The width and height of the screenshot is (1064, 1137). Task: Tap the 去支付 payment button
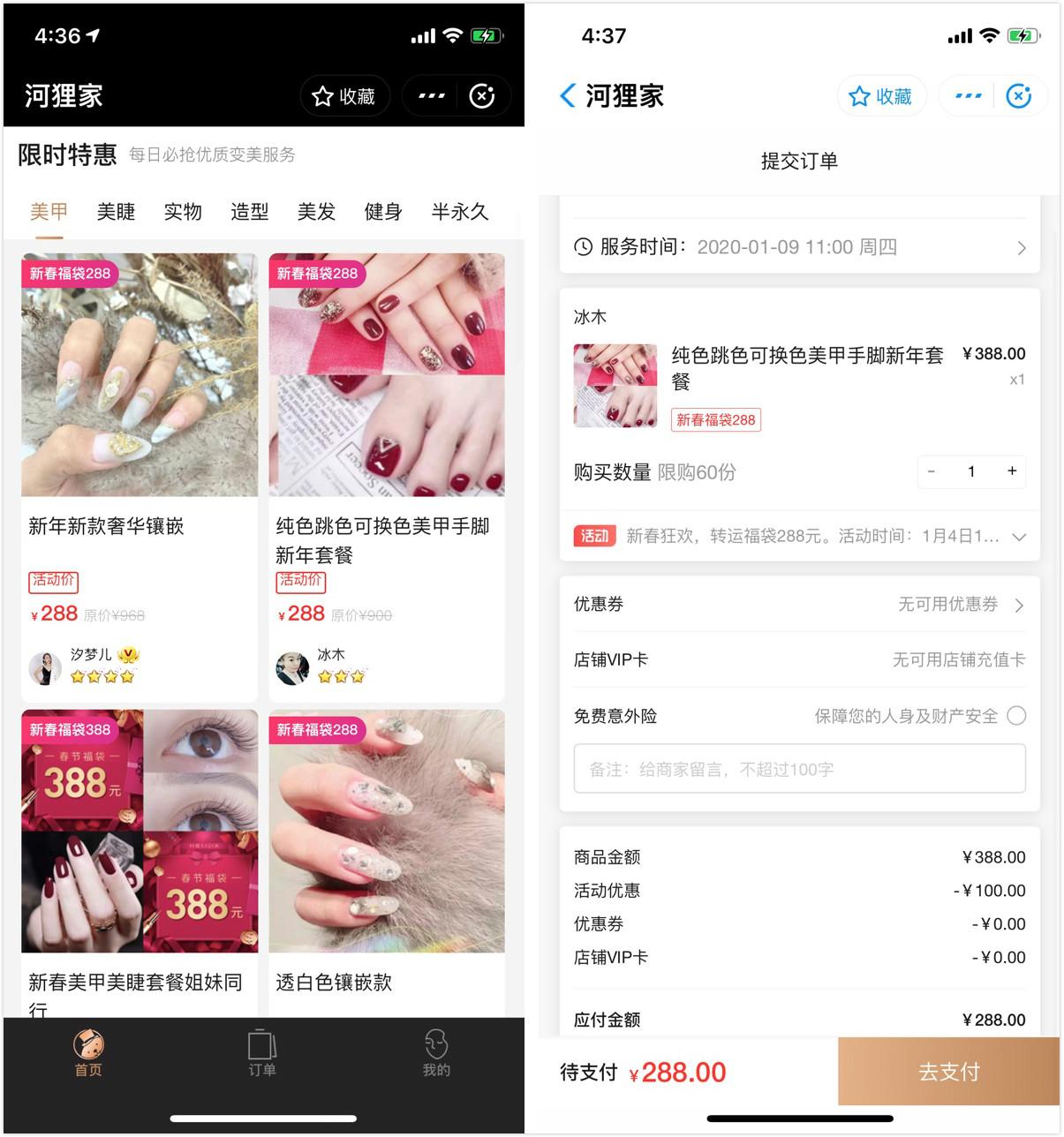(x=947, y=1071)
